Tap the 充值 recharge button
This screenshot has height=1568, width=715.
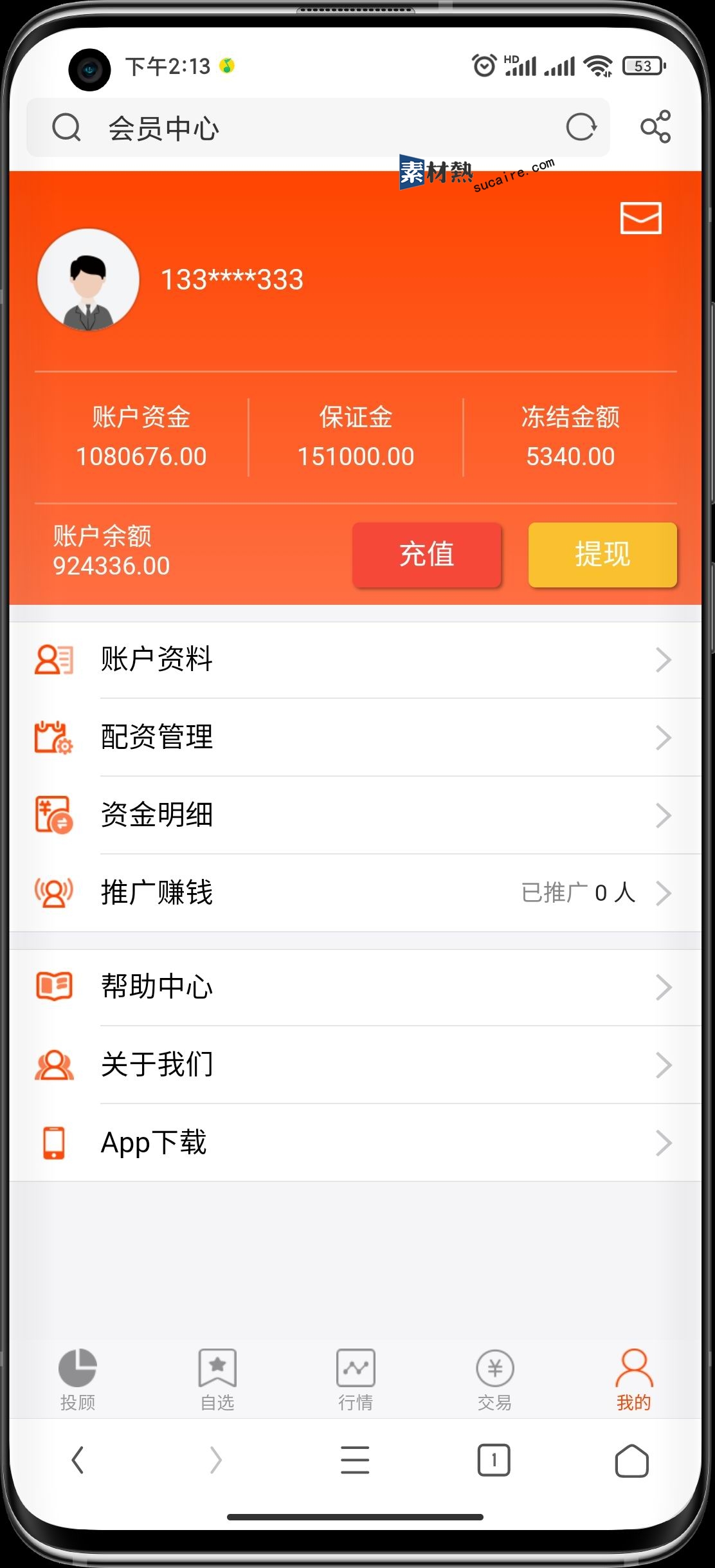[x=426, y=555]
